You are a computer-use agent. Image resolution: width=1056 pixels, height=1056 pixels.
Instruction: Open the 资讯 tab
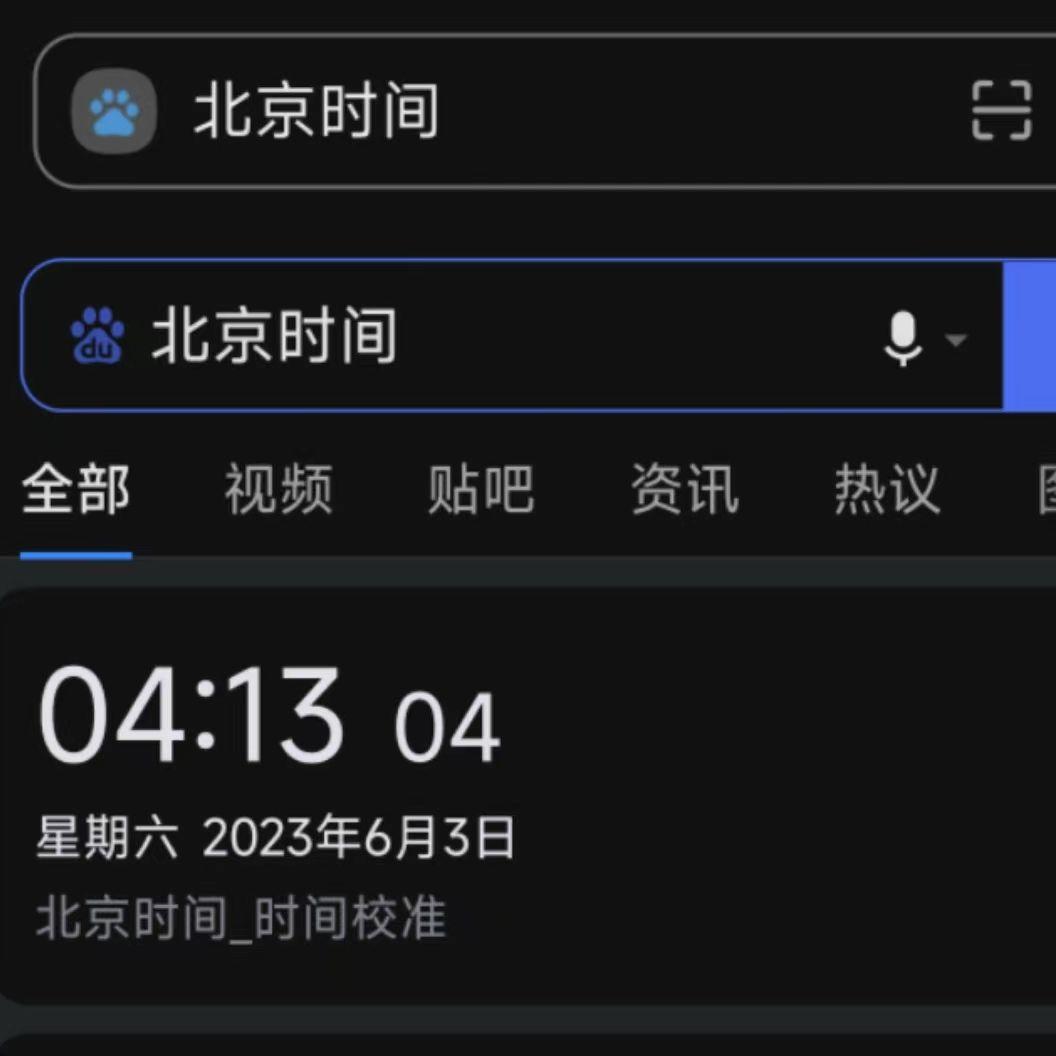click(685, 491)
